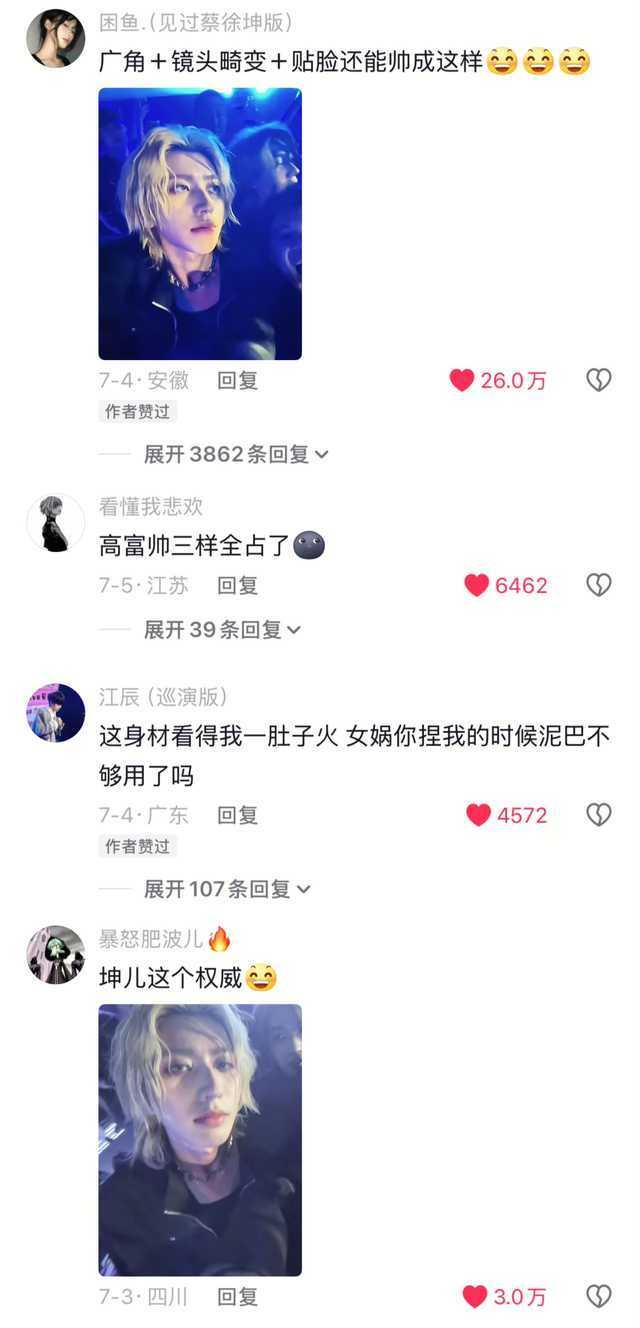The width and height of the screenshot is (640, 1328).
Task: Open 看懂我悲欢's profile avatar
Action: pyautogui.click(x=55, y=523)
